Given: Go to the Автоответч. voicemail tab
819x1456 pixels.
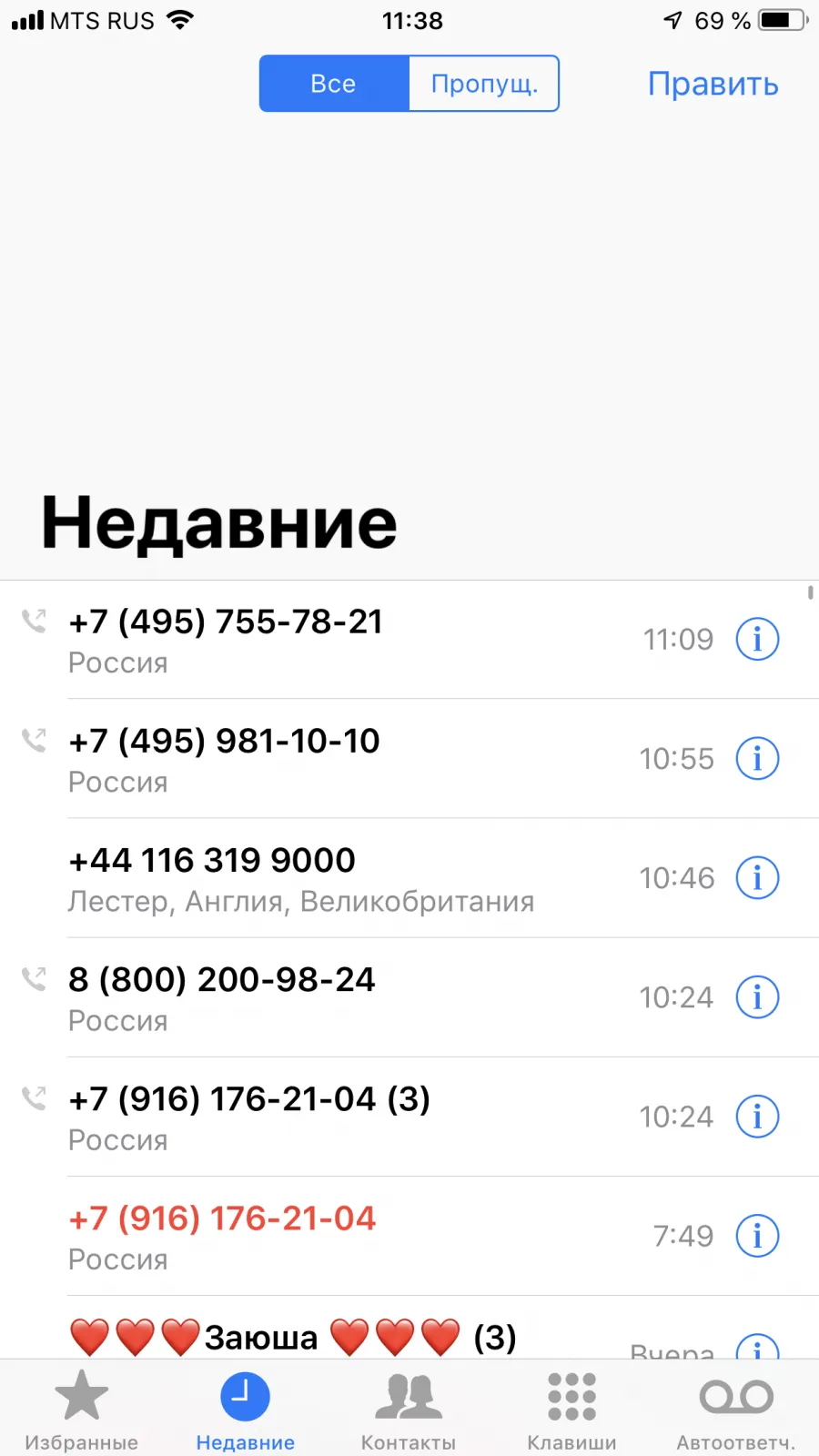Looking at the screenshot, I should [x=736, y=1410].
